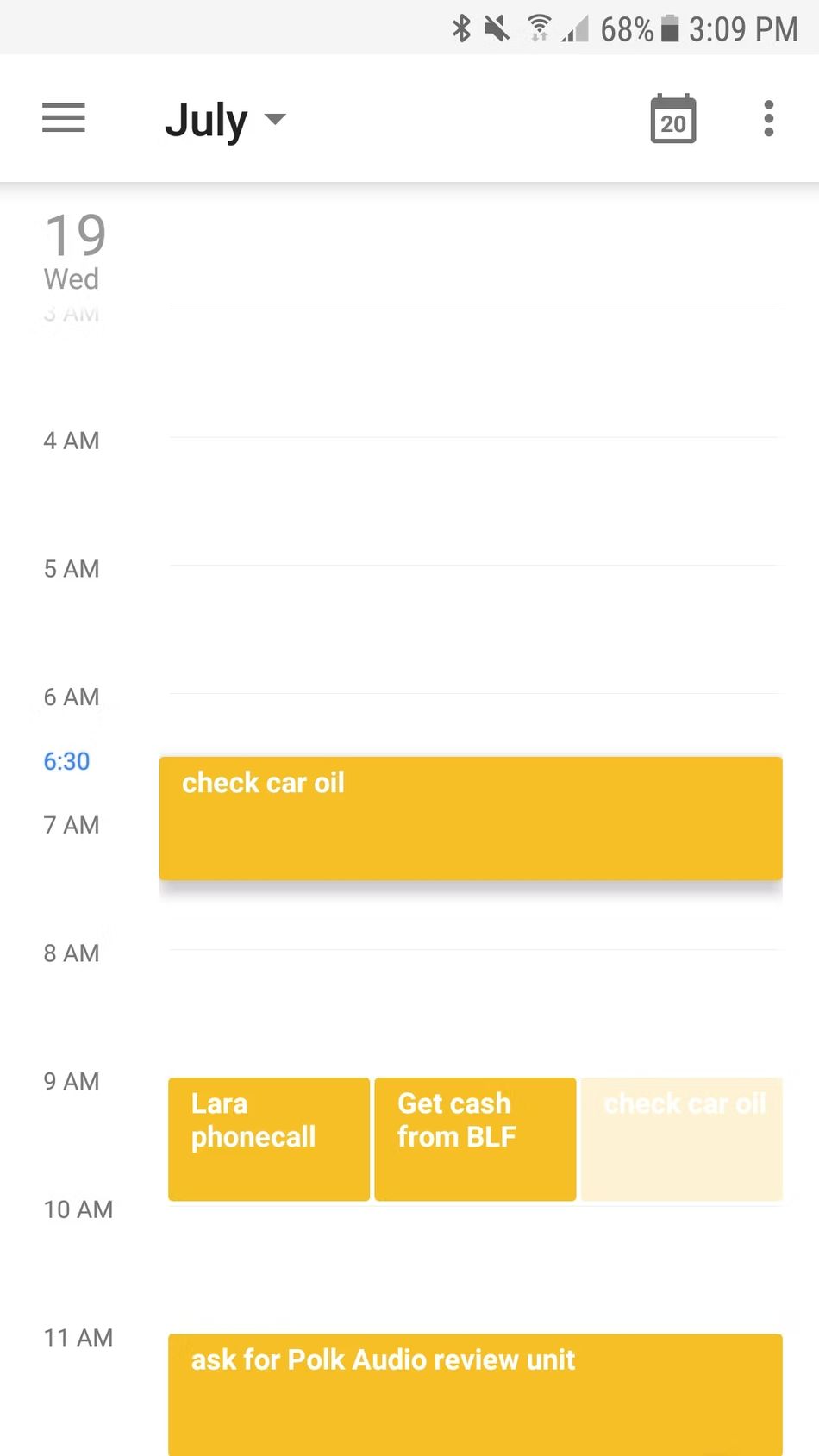Open the Lara phonecall event
The image size is (819, 1456).
(269, 1138)
